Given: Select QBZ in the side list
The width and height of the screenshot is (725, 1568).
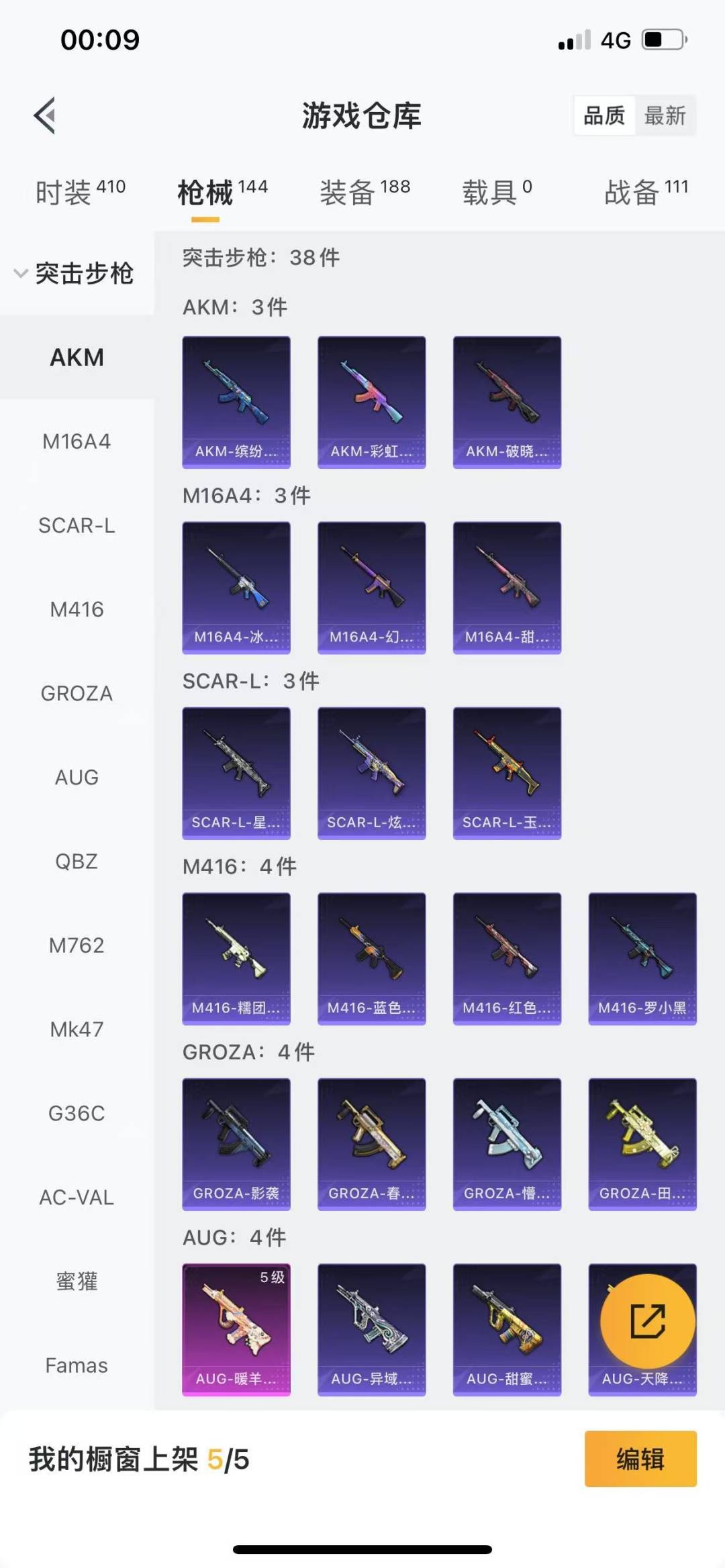Looking at the screenshot, I should pyautogui.click(x=77, y=861).
